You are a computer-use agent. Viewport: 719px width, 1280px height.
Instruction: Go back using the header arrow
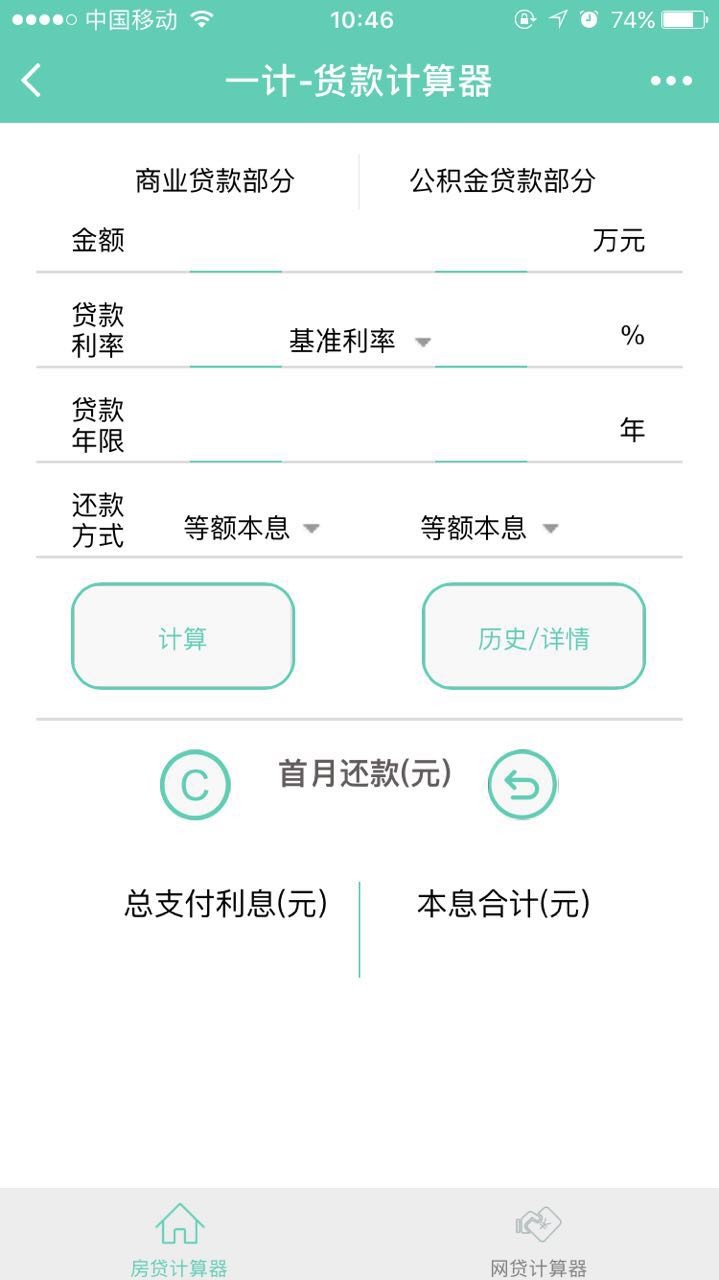point(32,81)
